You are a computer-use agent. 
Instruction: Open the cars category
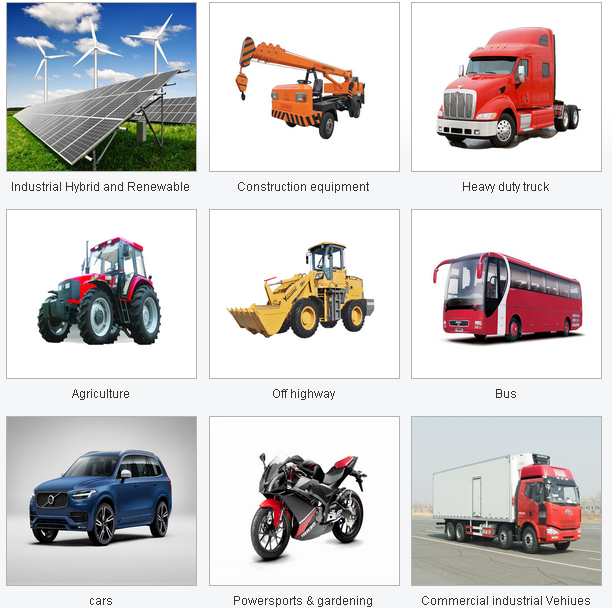(101, 501)
